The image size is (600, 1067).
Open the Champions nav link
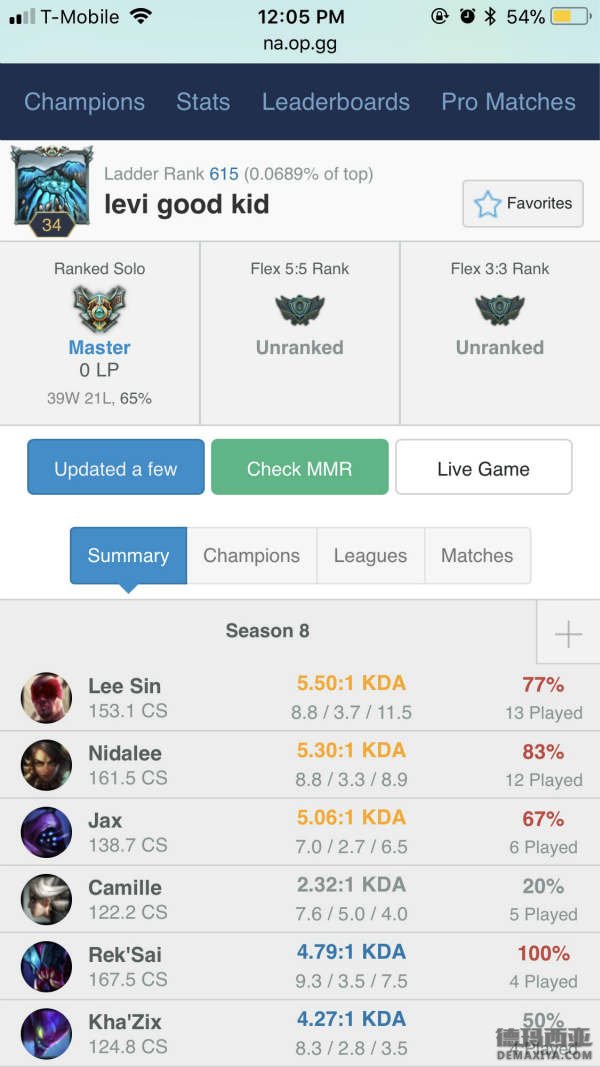coord(84,102)
